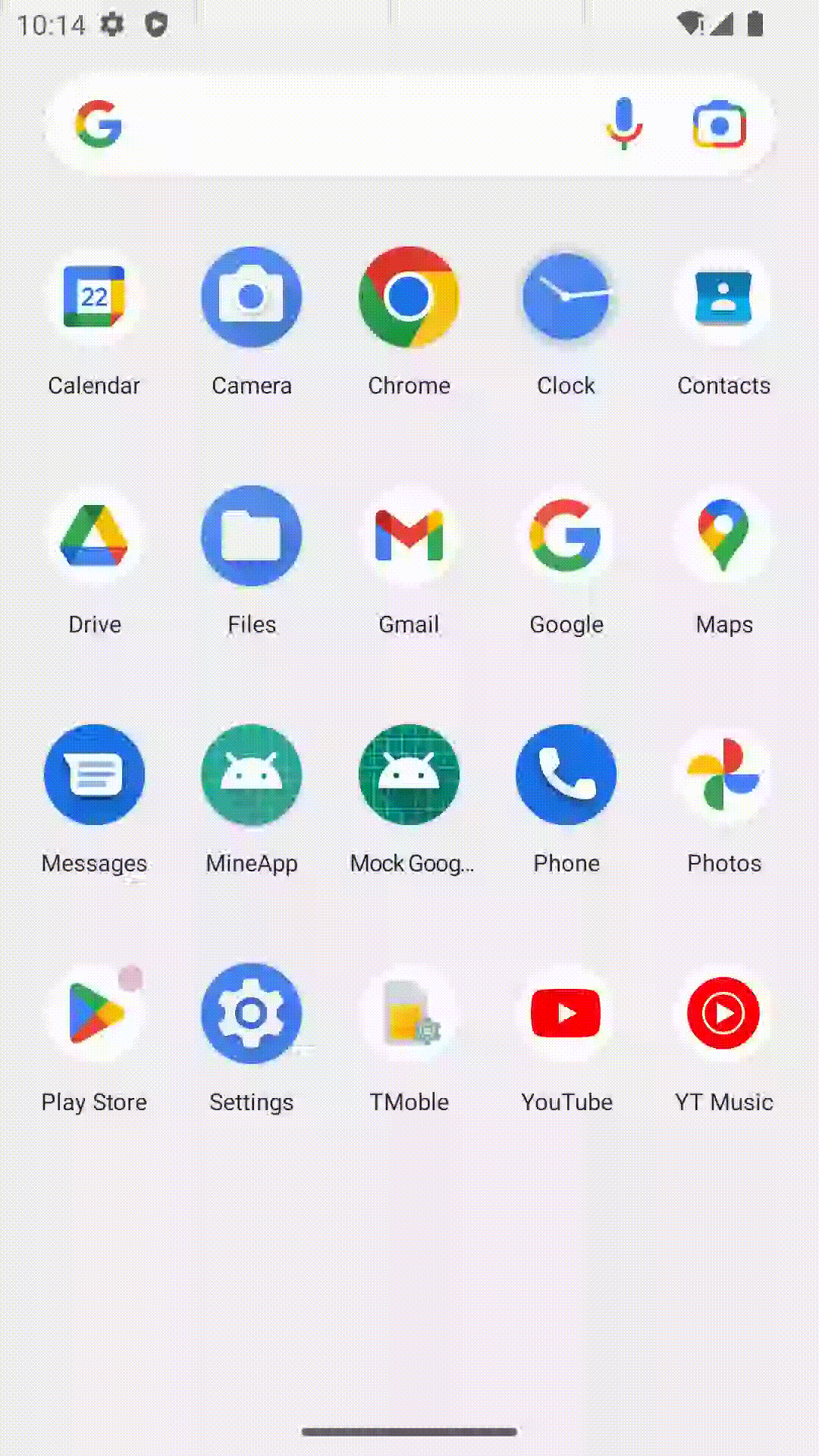This screenshot has height=1456, width=819.
Task: Open Google Photos
Action: 723,775
